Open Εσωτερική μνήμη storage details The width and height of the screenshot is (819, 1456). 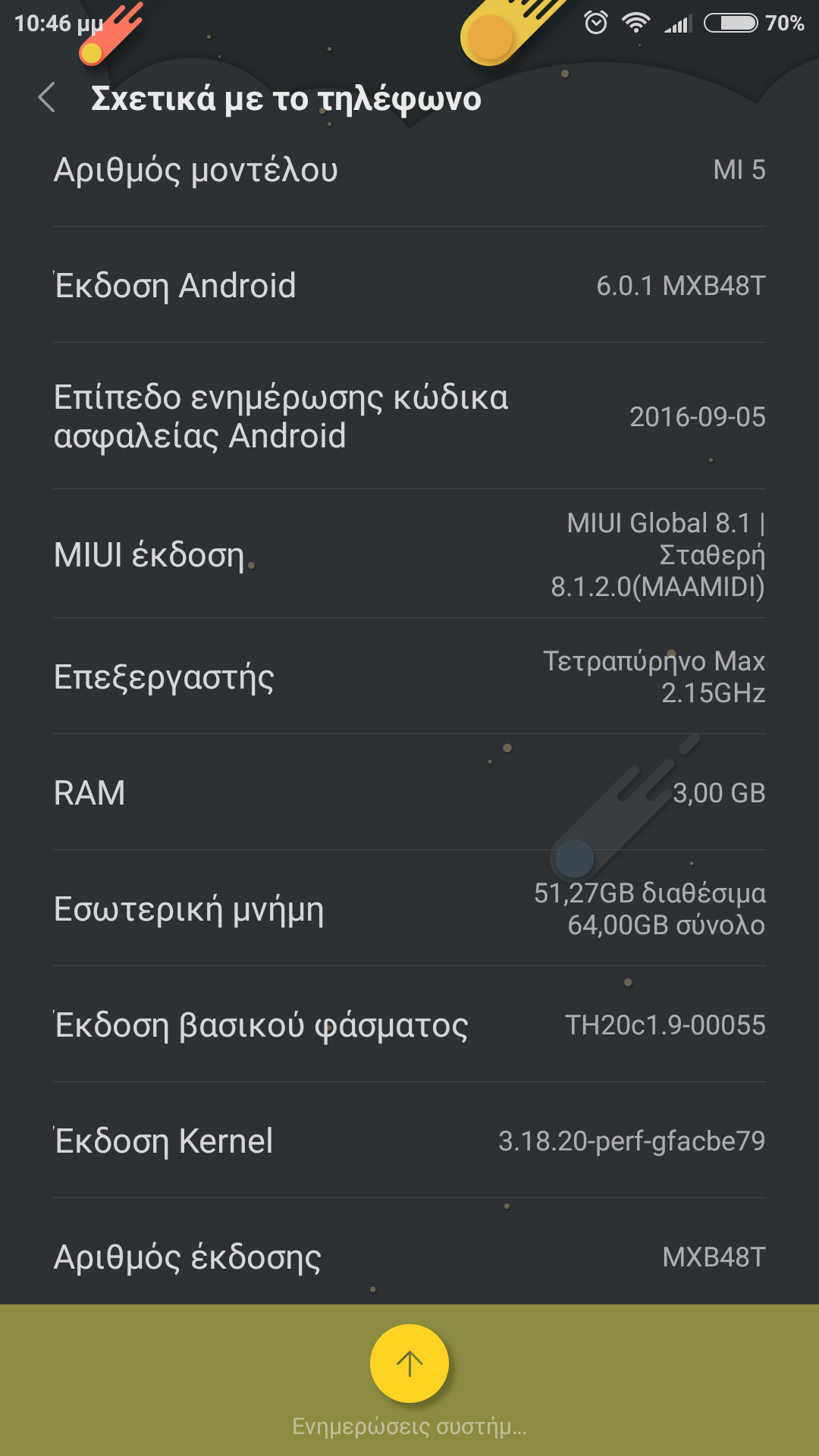pos(409,908)
